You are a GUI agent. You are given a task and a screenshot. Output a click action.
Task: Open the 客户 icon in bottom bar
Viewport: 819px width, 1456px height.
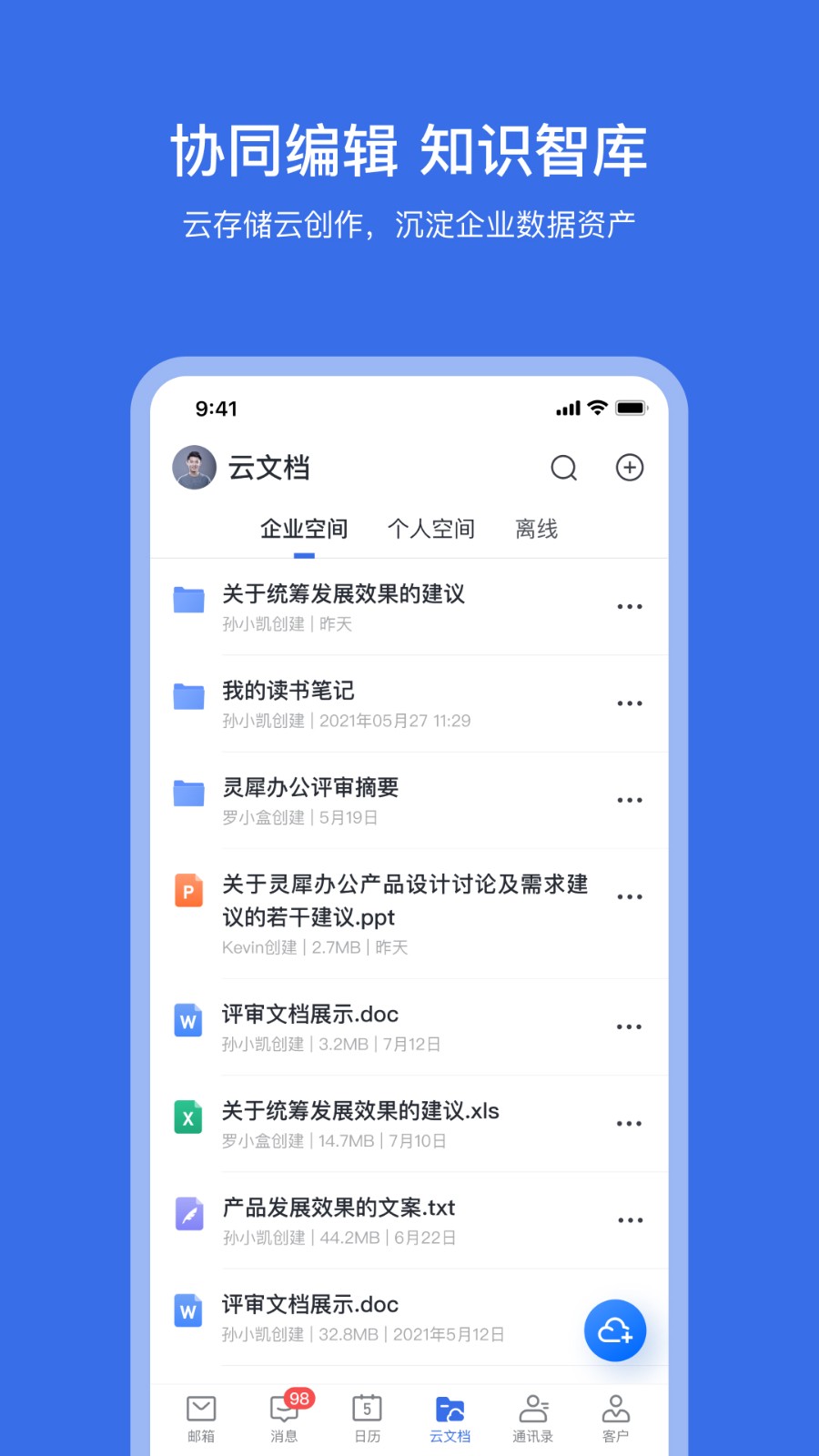[614, 1417]
